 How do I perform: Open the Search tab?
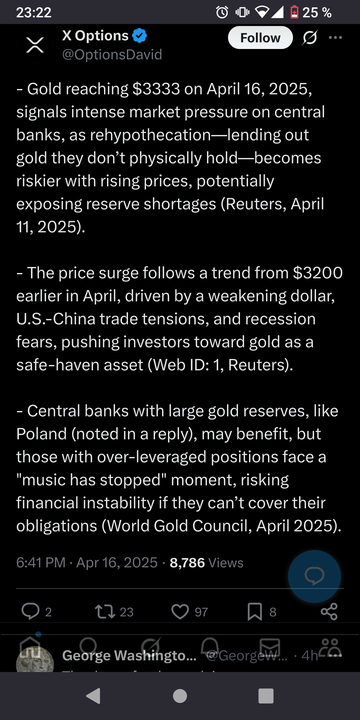pyautogui.click(x=88, y=647)
